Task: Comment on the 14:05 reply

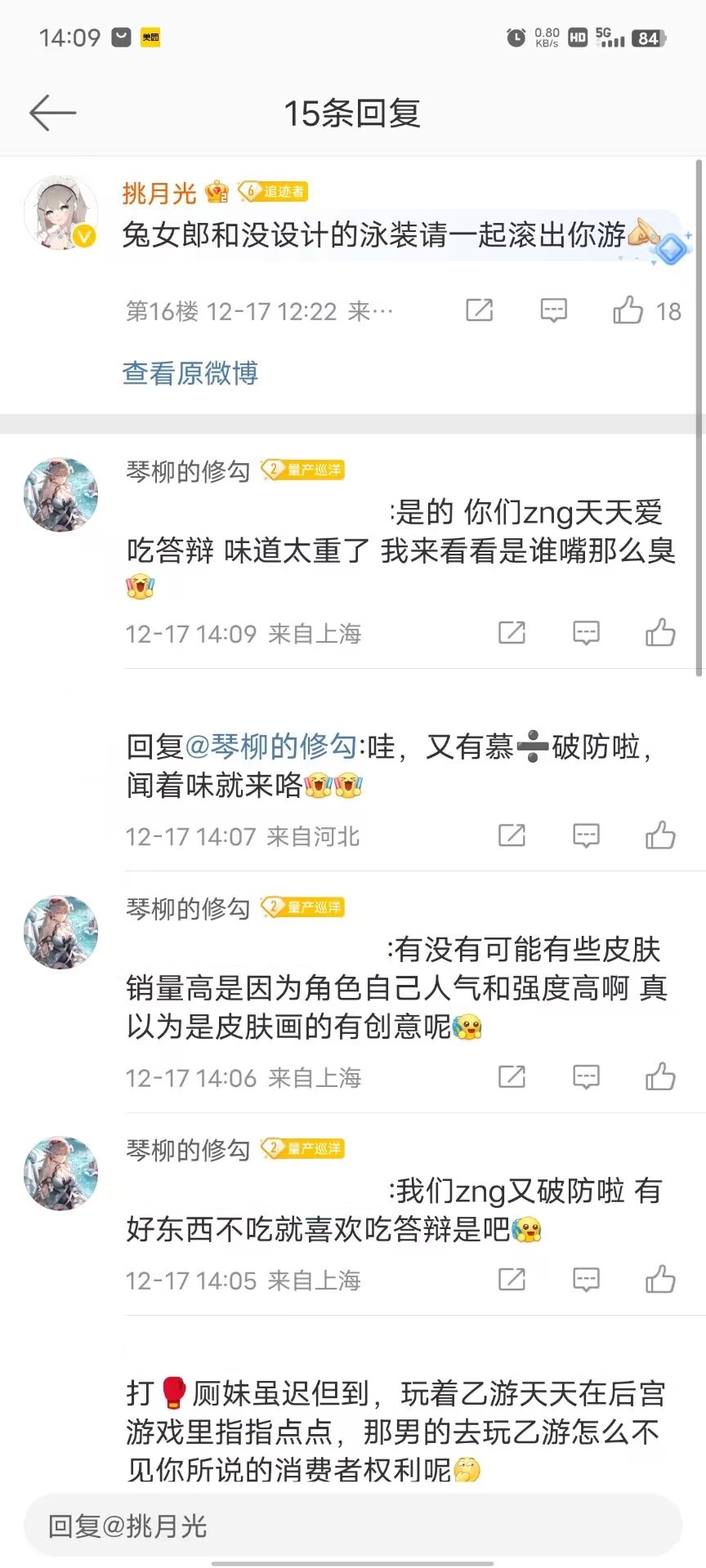Action: [x=586, y=1280]
